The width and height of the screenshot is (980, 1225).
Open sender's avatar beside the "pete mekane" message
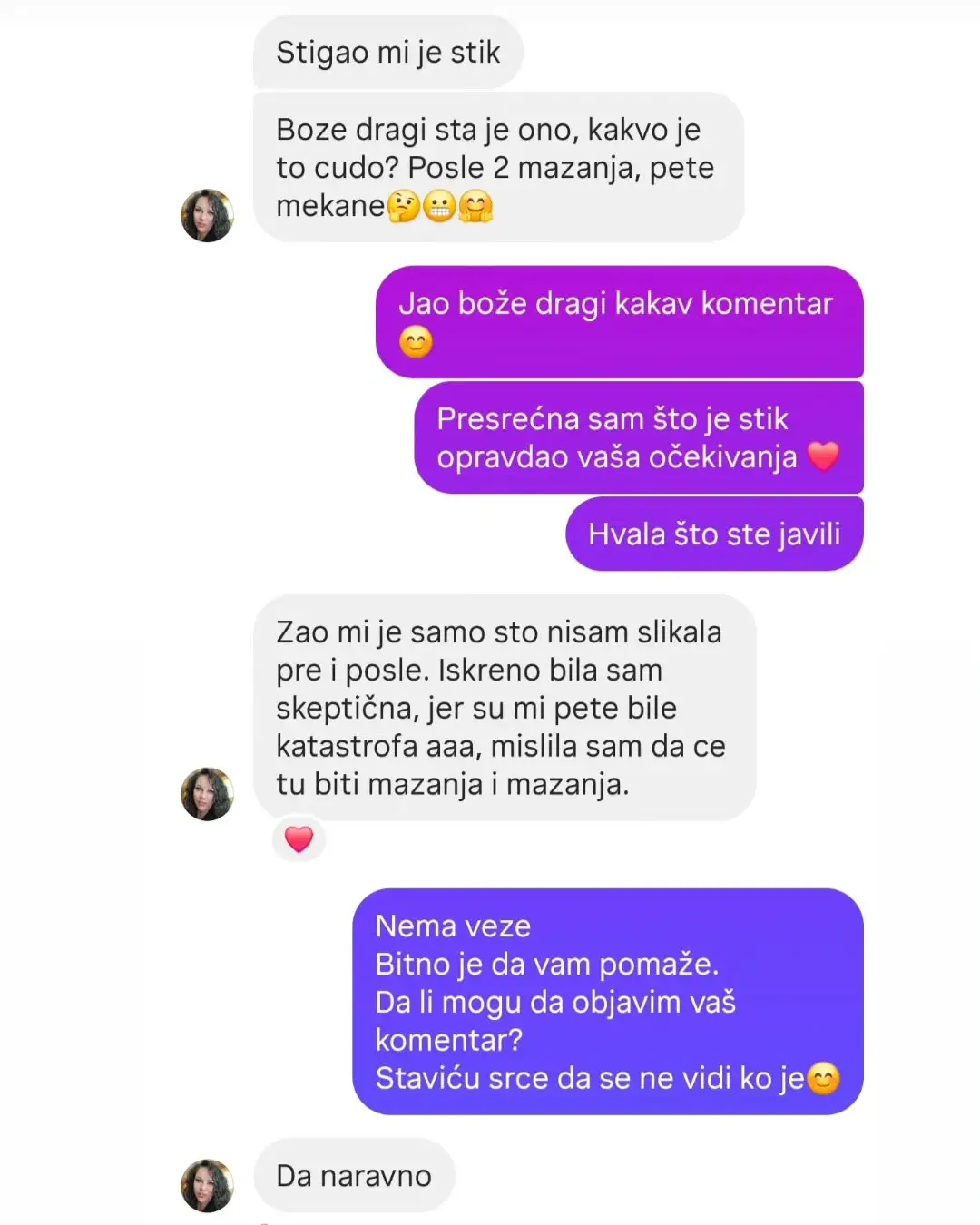(x=208, y=216)
